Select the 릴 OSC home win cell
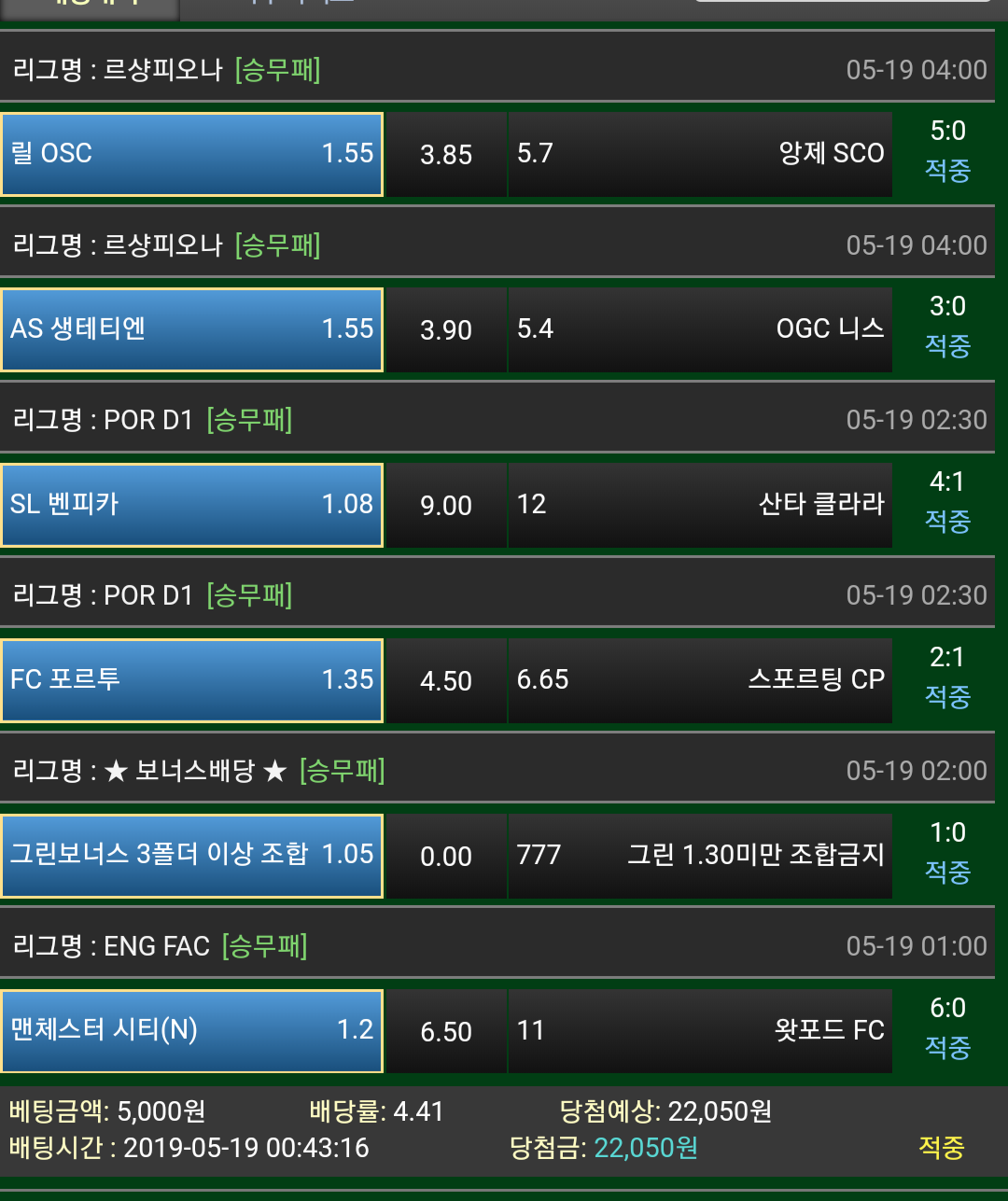The width and height of the screenshot is (1008, 1201). click(x=191, y=154)
